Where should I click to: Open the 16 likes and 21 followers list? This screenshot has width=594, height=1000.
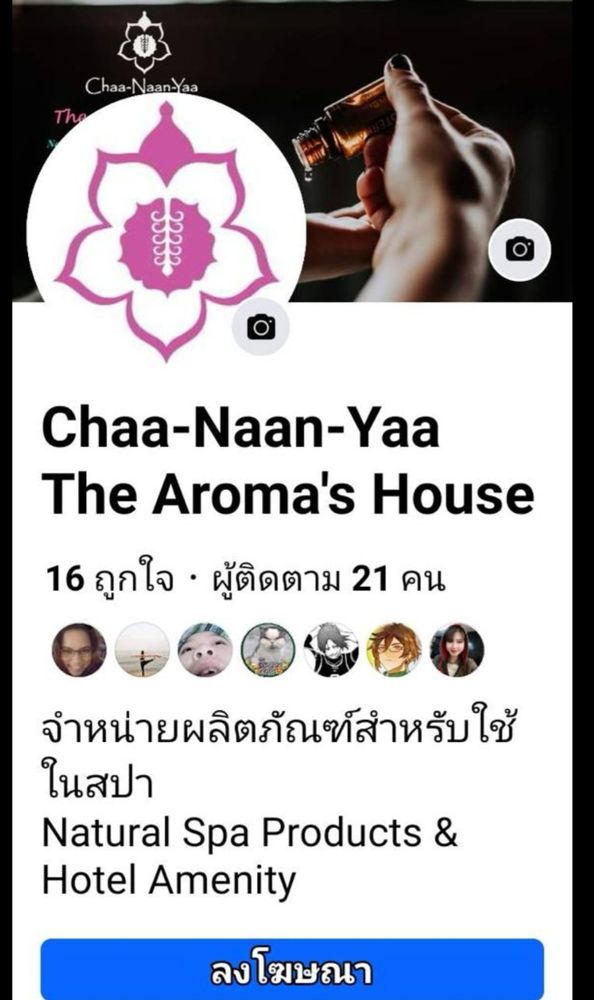point(244,579)
